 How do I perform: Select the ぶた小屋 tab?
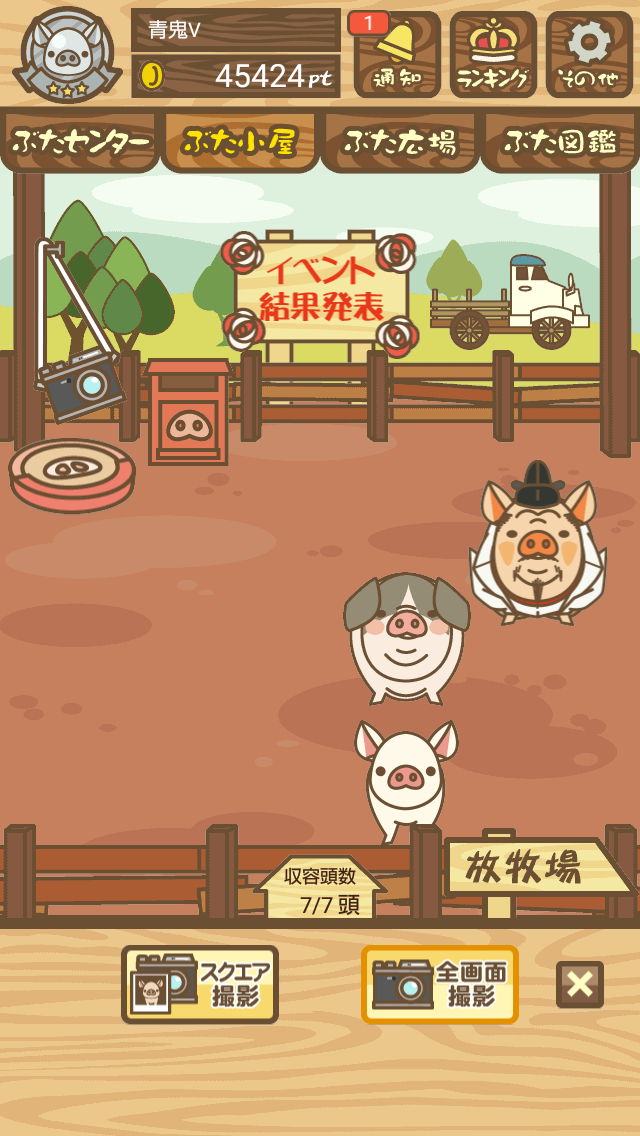(240, 143)
